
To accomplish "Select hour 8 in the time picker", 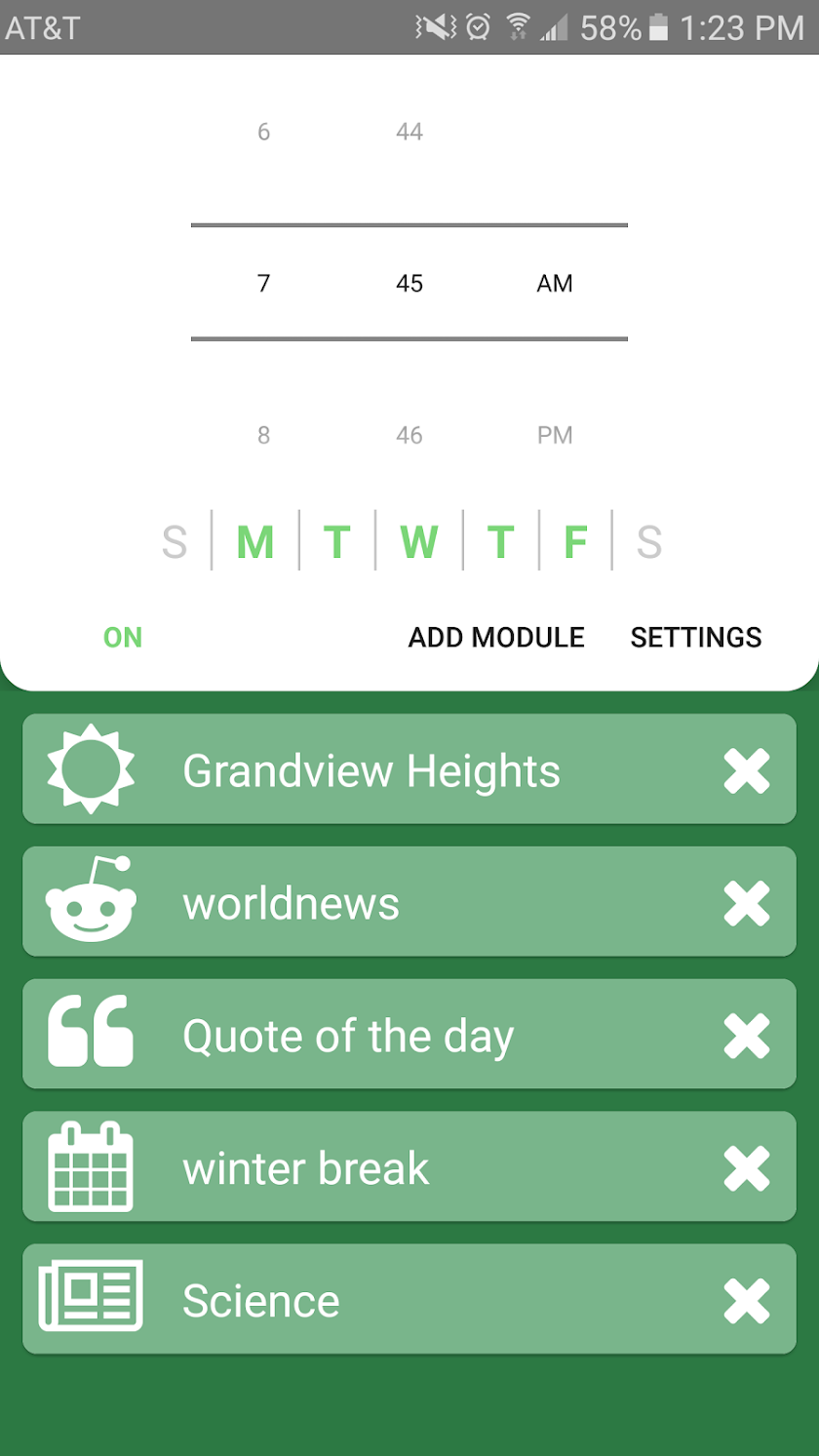I will point(263,435).
